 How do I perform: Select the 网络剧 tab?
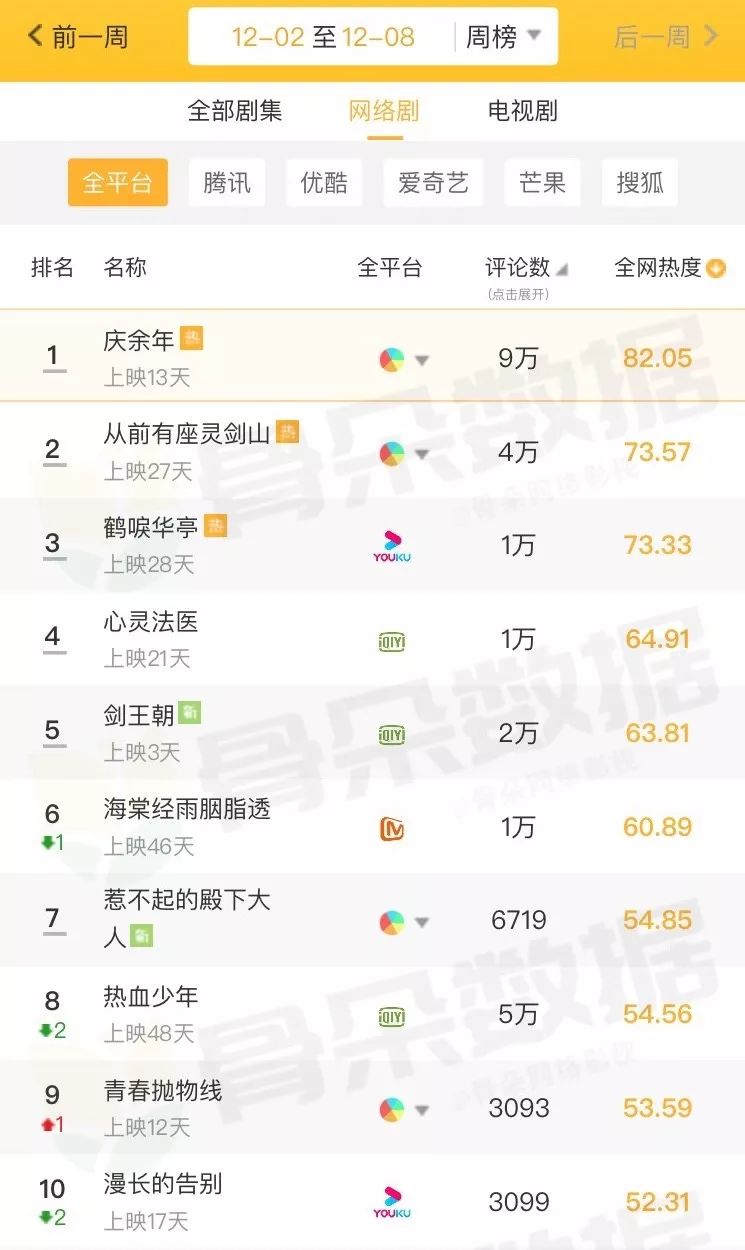pyautogui.click(x=383, y=111)
